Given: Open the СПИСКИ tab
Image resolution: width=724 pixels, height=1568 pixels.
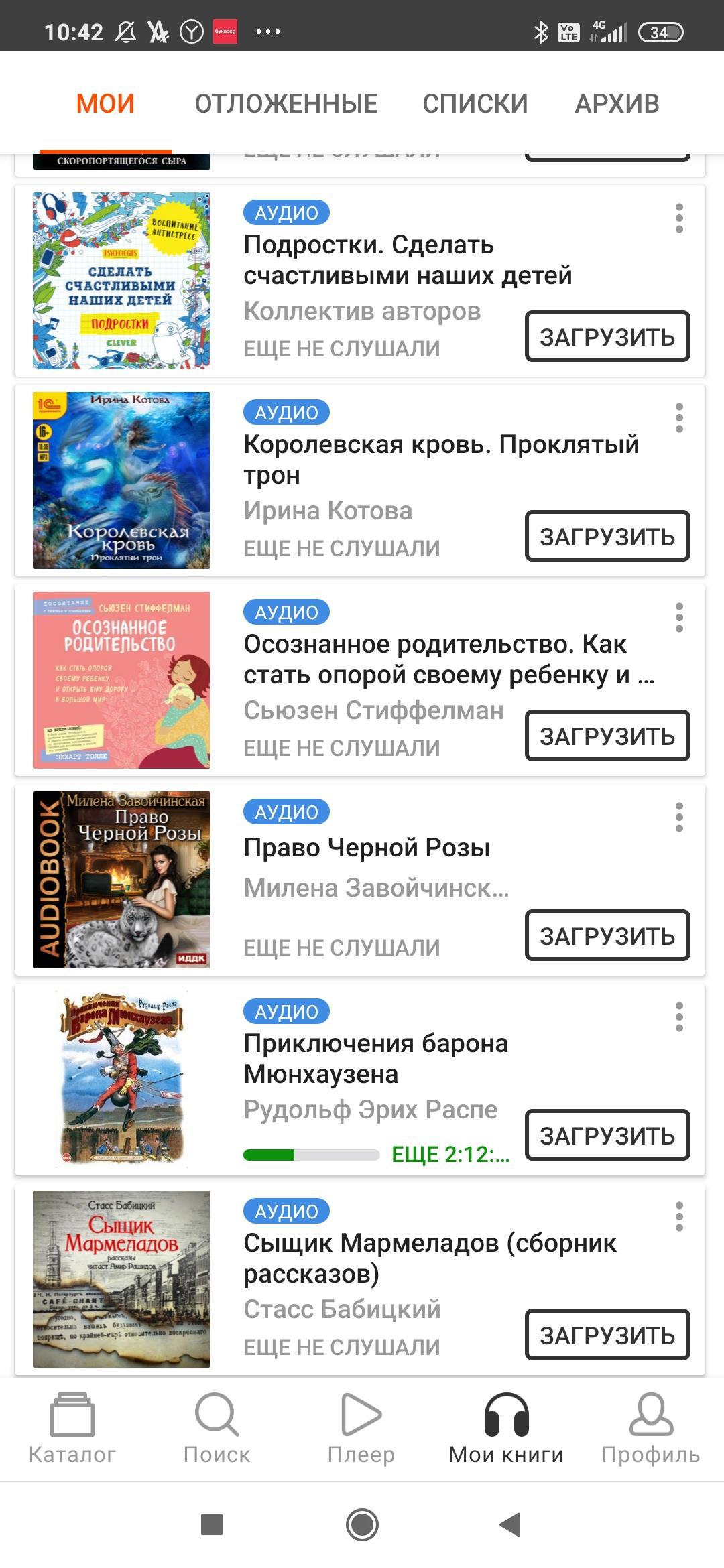Looking at the screenshot, I should 475,104.
